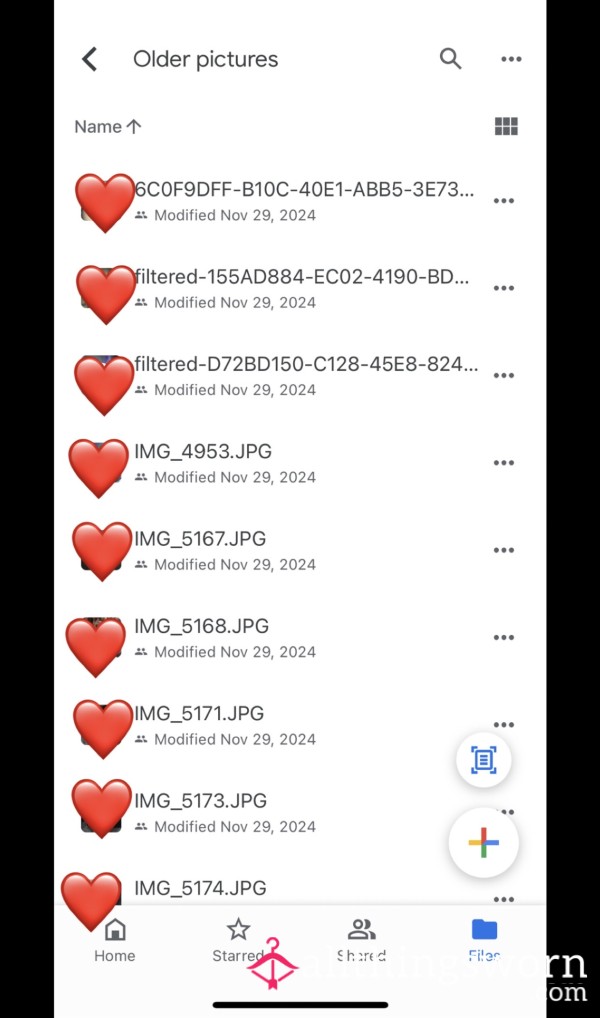
Task: Show more options for filtered-D72BD150 file
Action: pos(504,376)
